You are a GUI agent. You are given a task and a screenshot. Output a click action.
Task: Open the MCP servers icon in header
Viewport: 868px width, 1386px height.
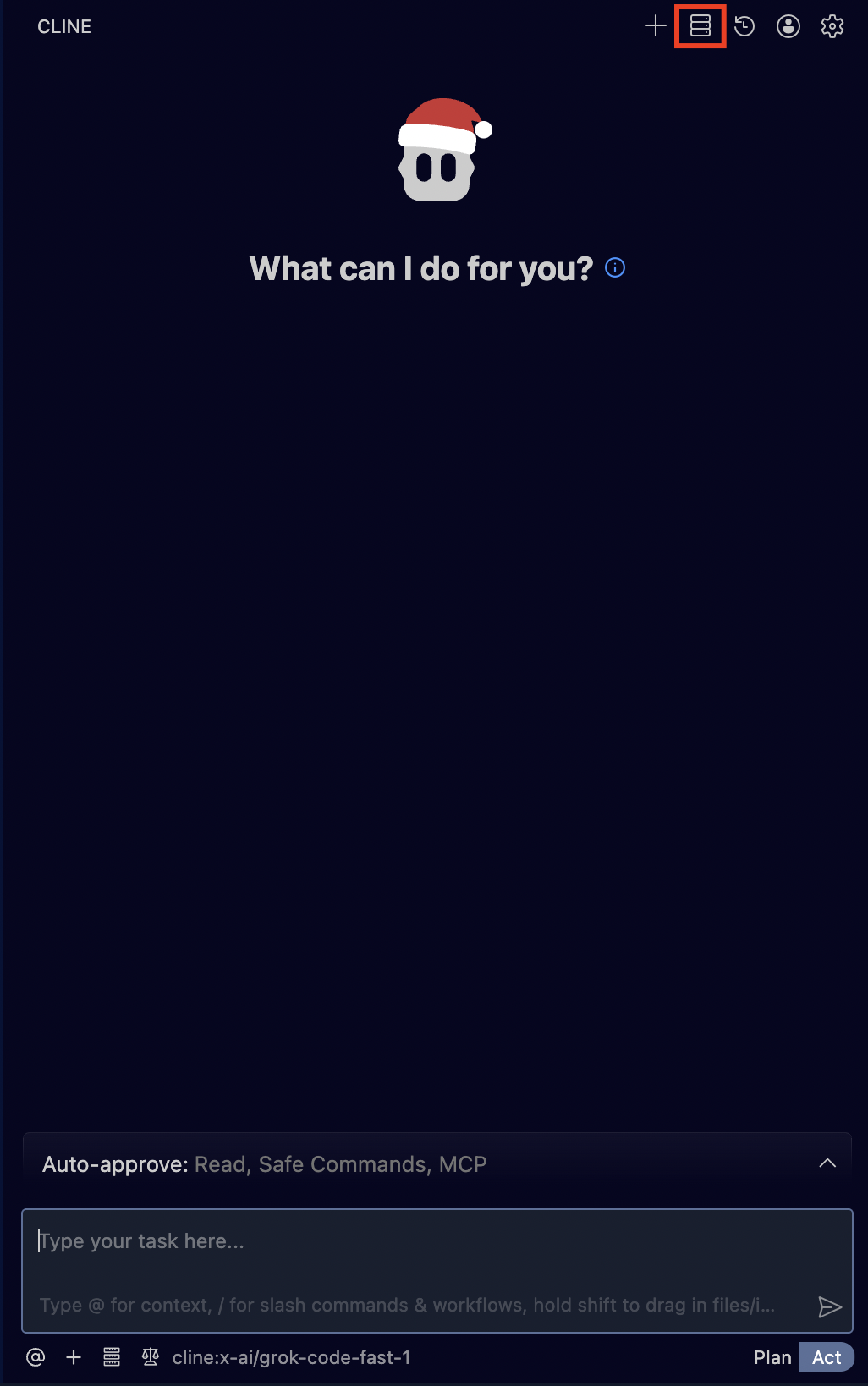tap(700, 26)
